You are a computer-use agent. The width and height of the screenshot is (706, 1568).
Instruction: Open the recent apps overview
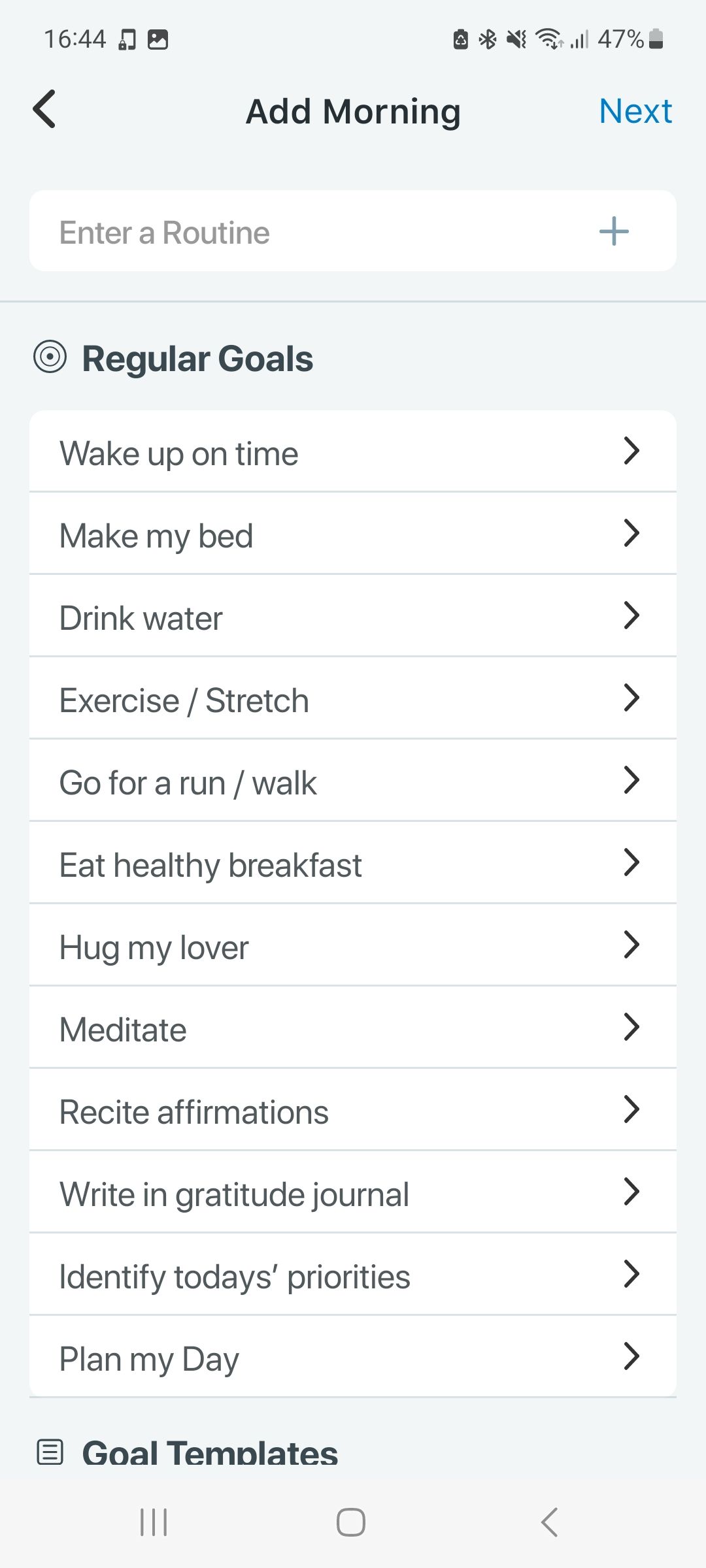[x=154, y=1522]
